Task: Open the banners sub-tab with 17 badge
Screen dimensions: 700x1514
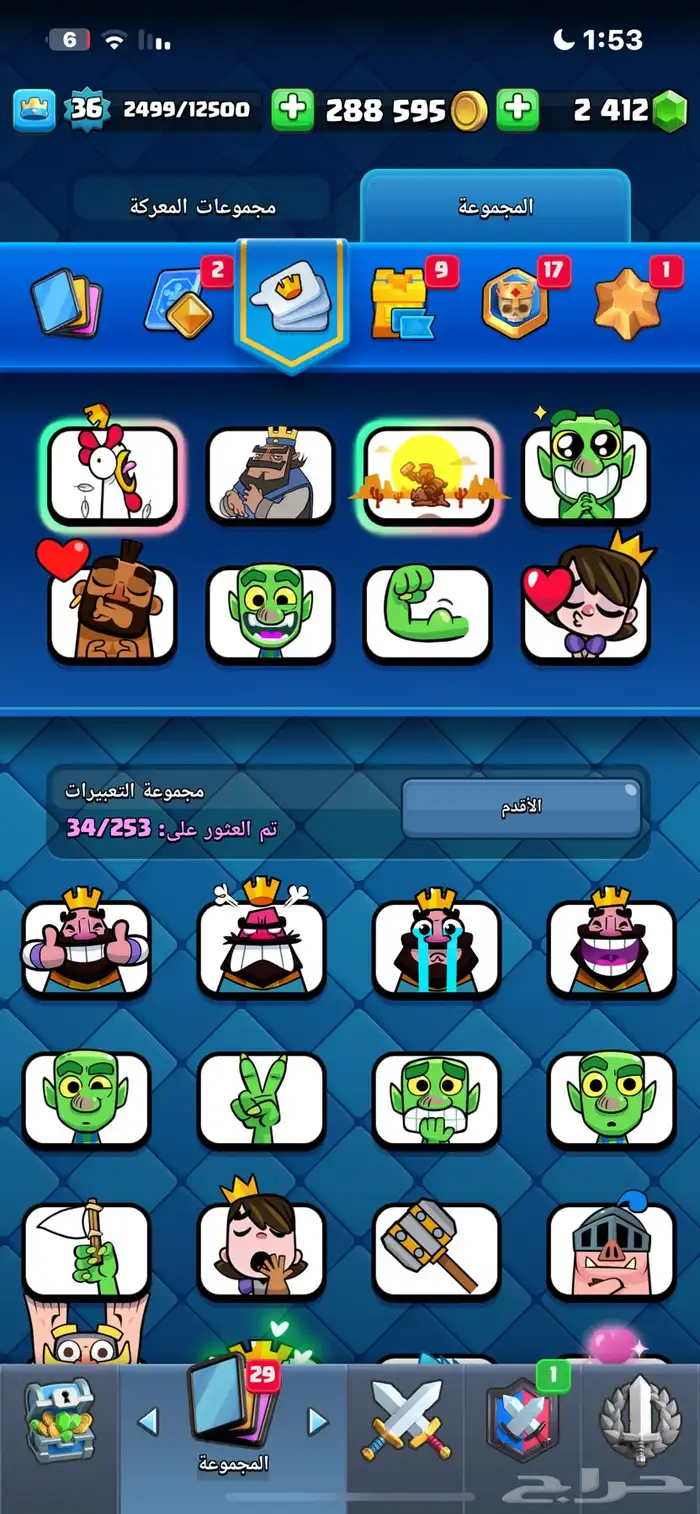Action: [517, 302]
